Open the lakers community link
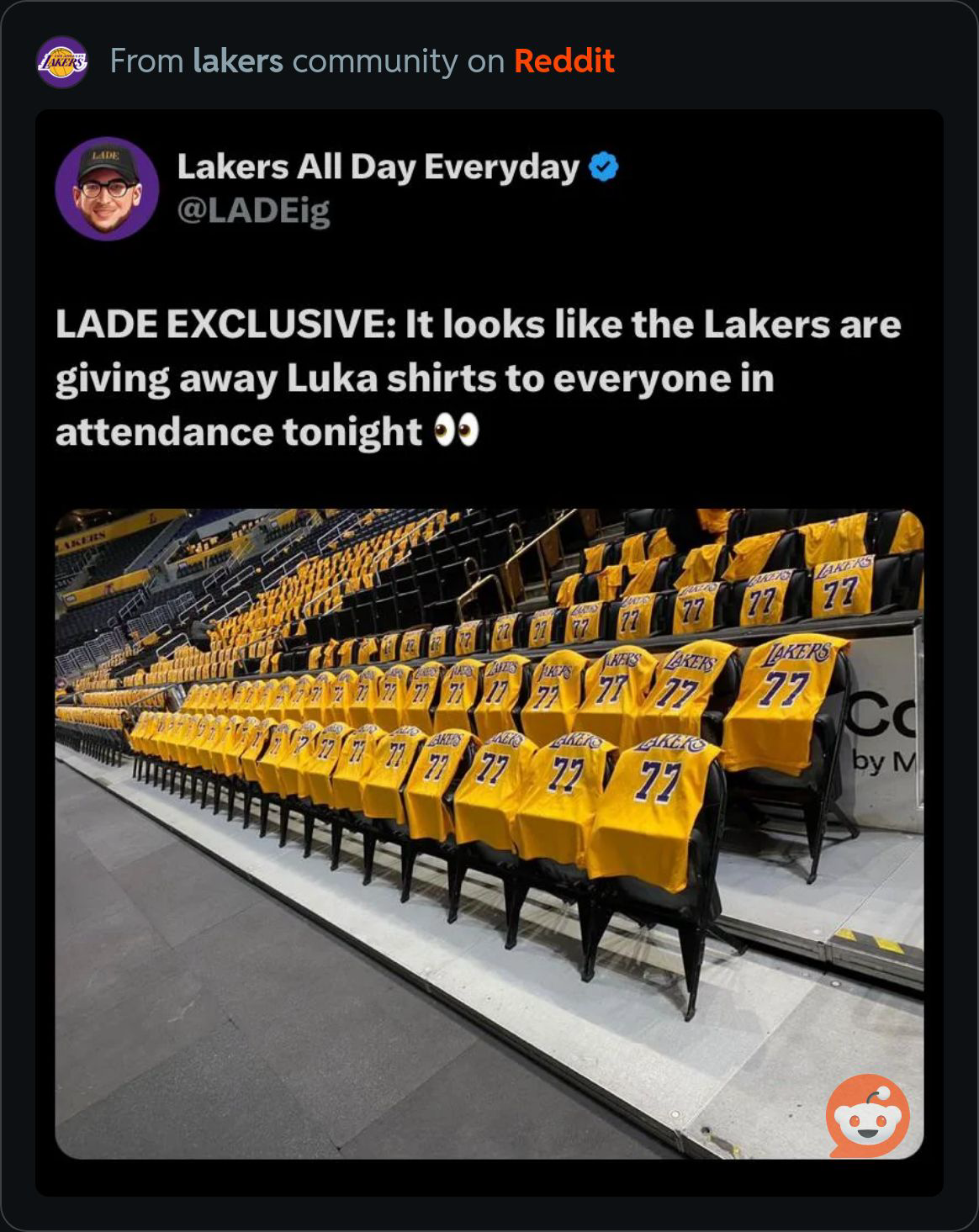This screenshot has width=979, height=1232. 237,61
